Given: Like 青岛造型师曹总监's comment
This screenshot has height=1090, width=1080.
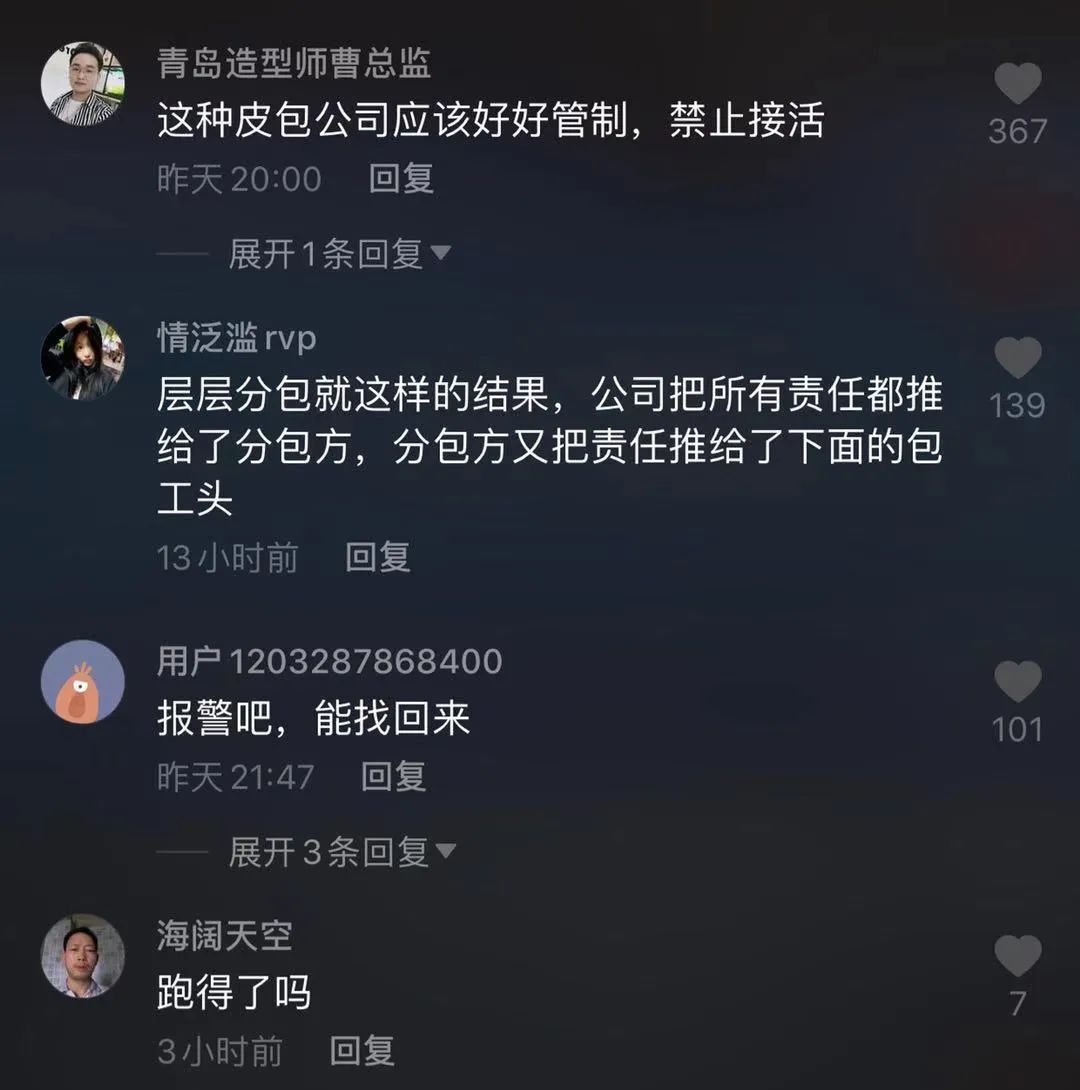Looking at the screenshot, I should 1018,84.
